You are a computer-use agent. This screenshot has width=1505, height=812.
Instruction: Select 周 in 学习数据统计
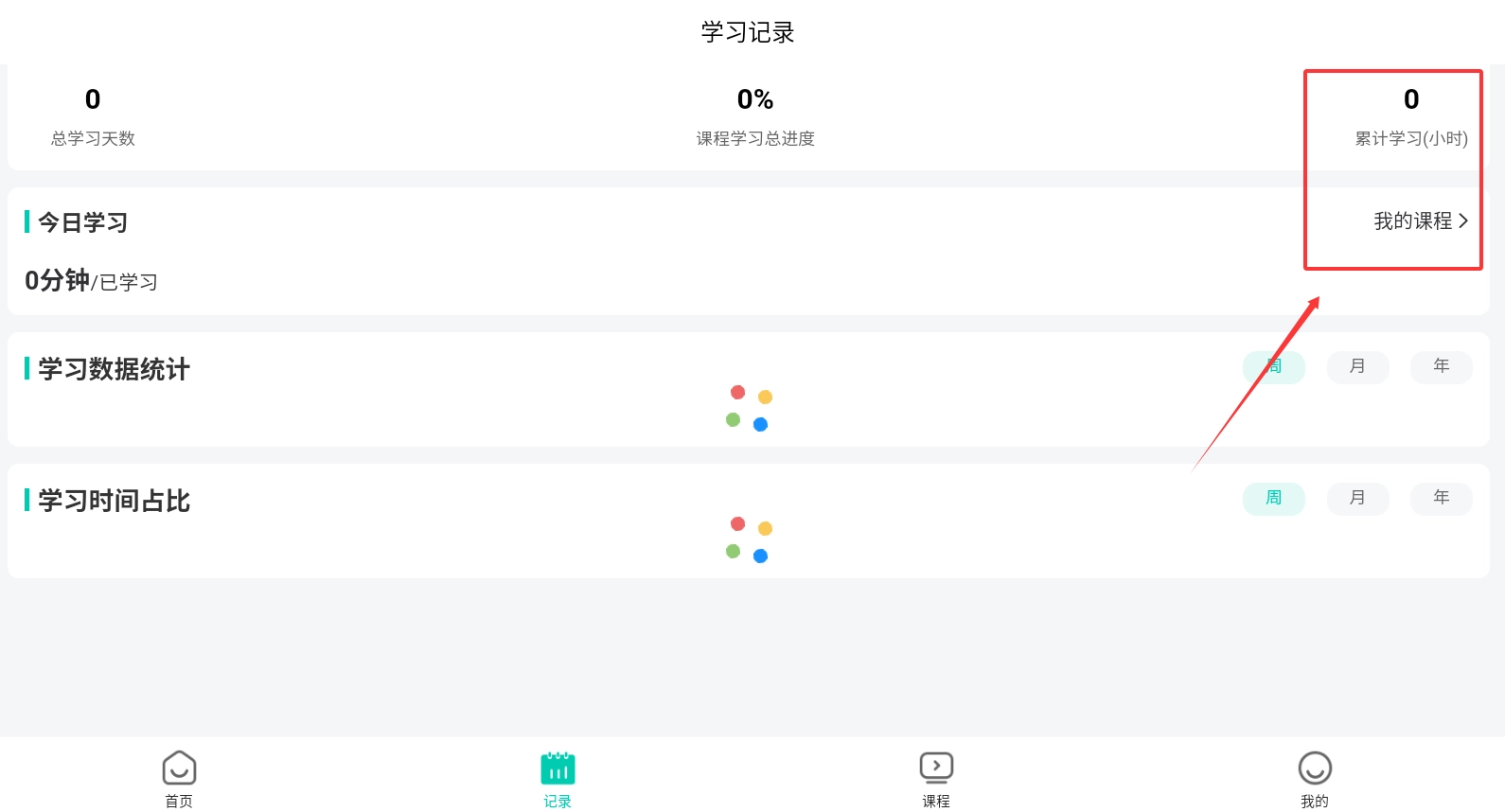pos(1273,367)
